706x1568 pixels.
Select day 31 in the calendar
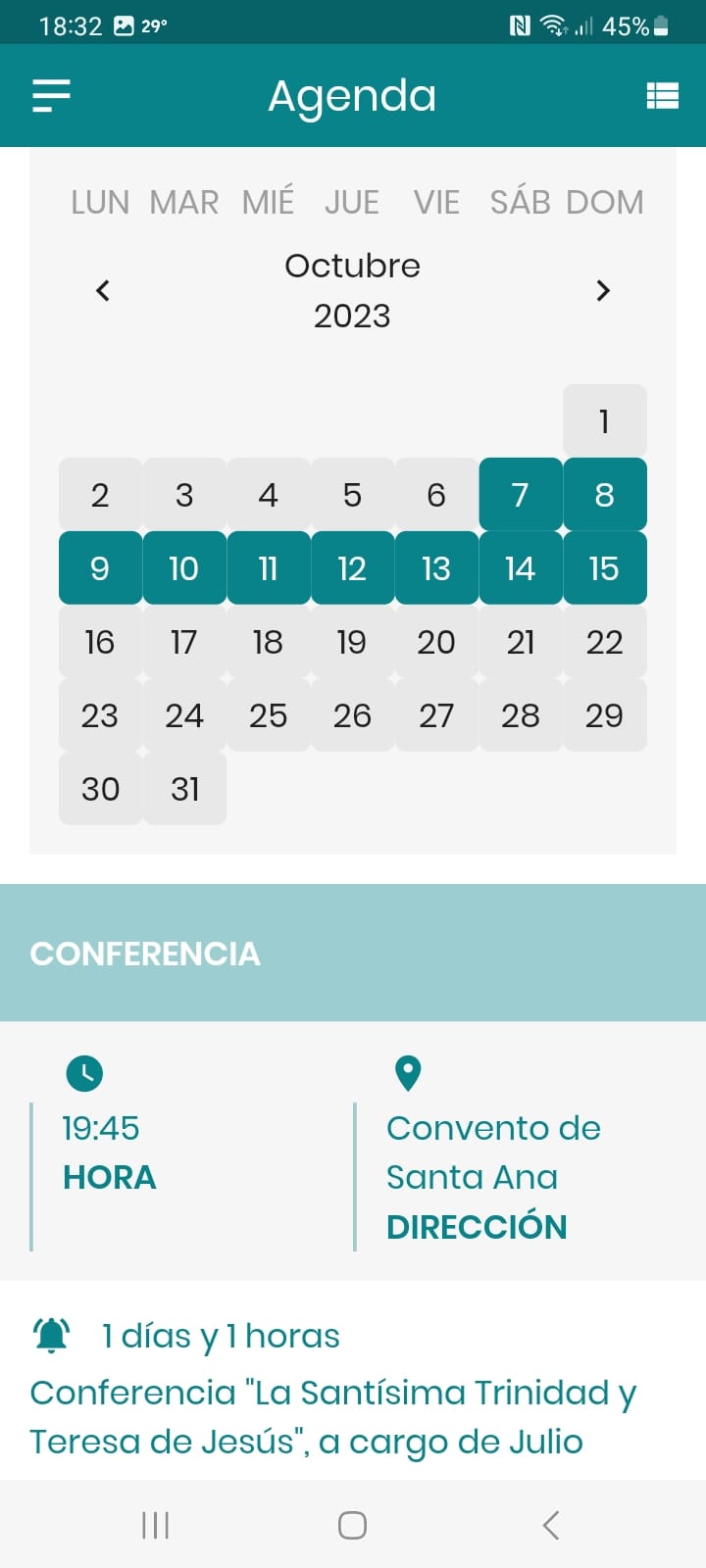click(184, 788)
